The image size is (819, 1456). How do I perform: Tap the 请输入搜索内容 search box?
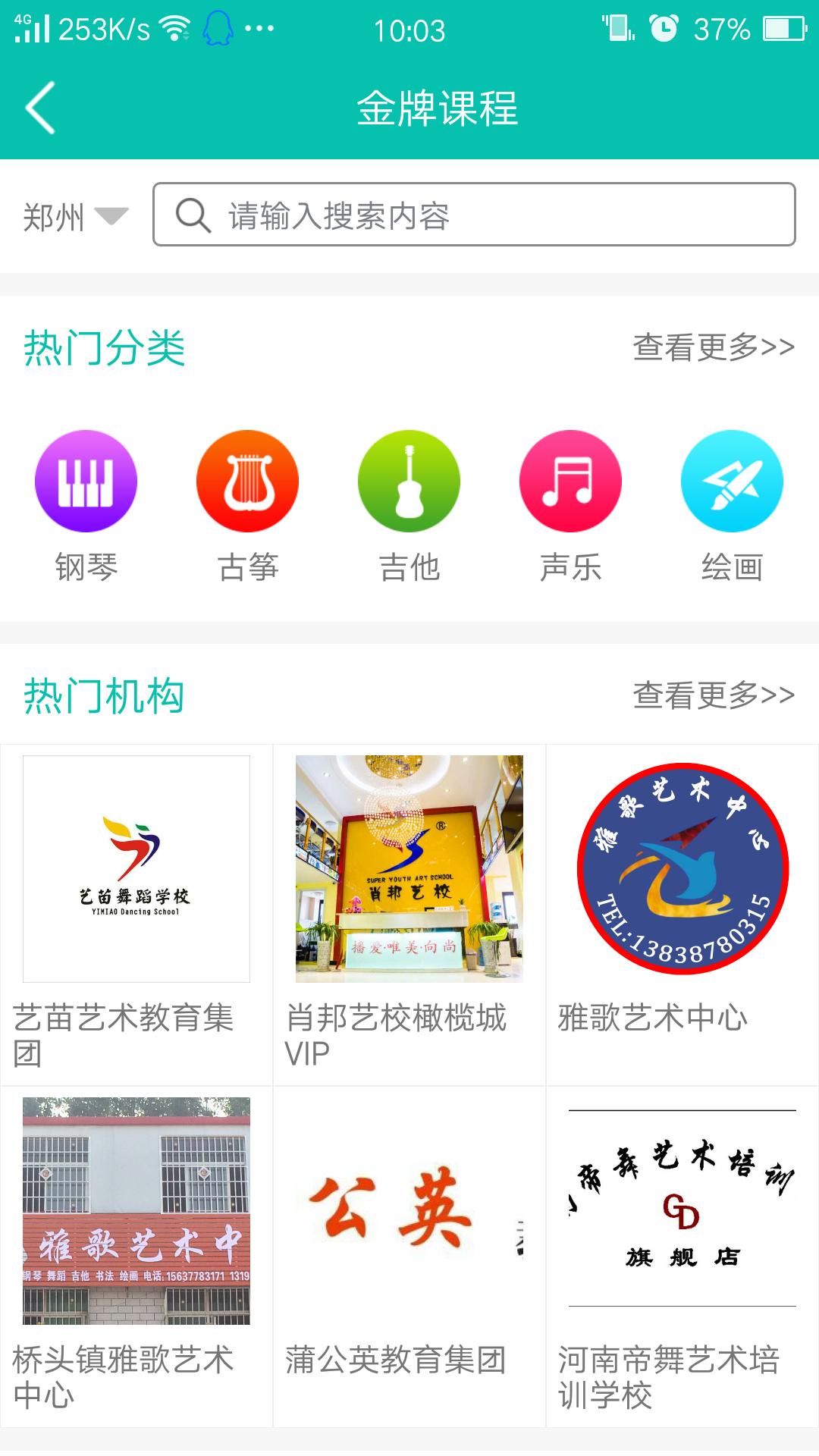point(474,215)
